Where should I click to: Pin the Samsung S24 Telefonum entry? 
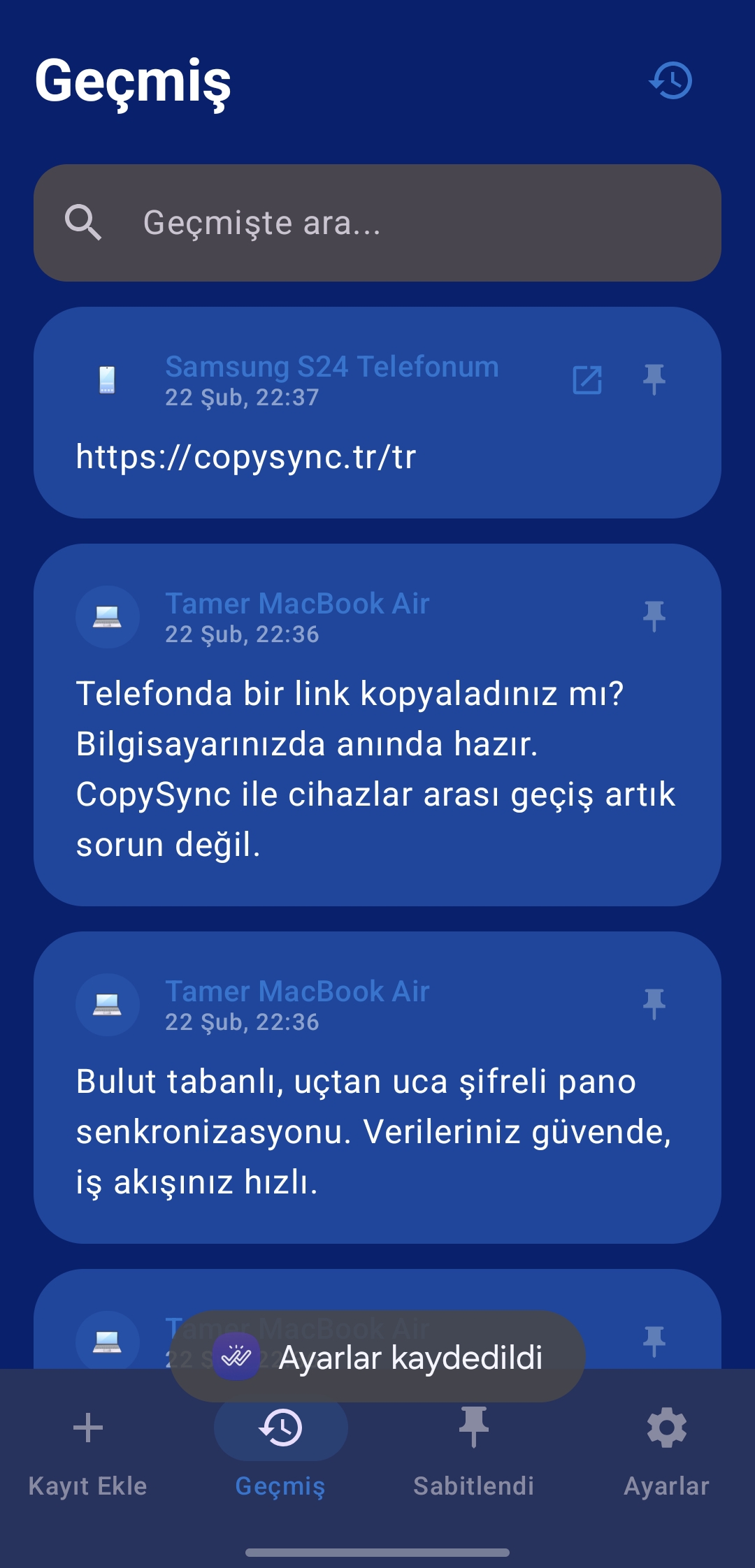655,380
